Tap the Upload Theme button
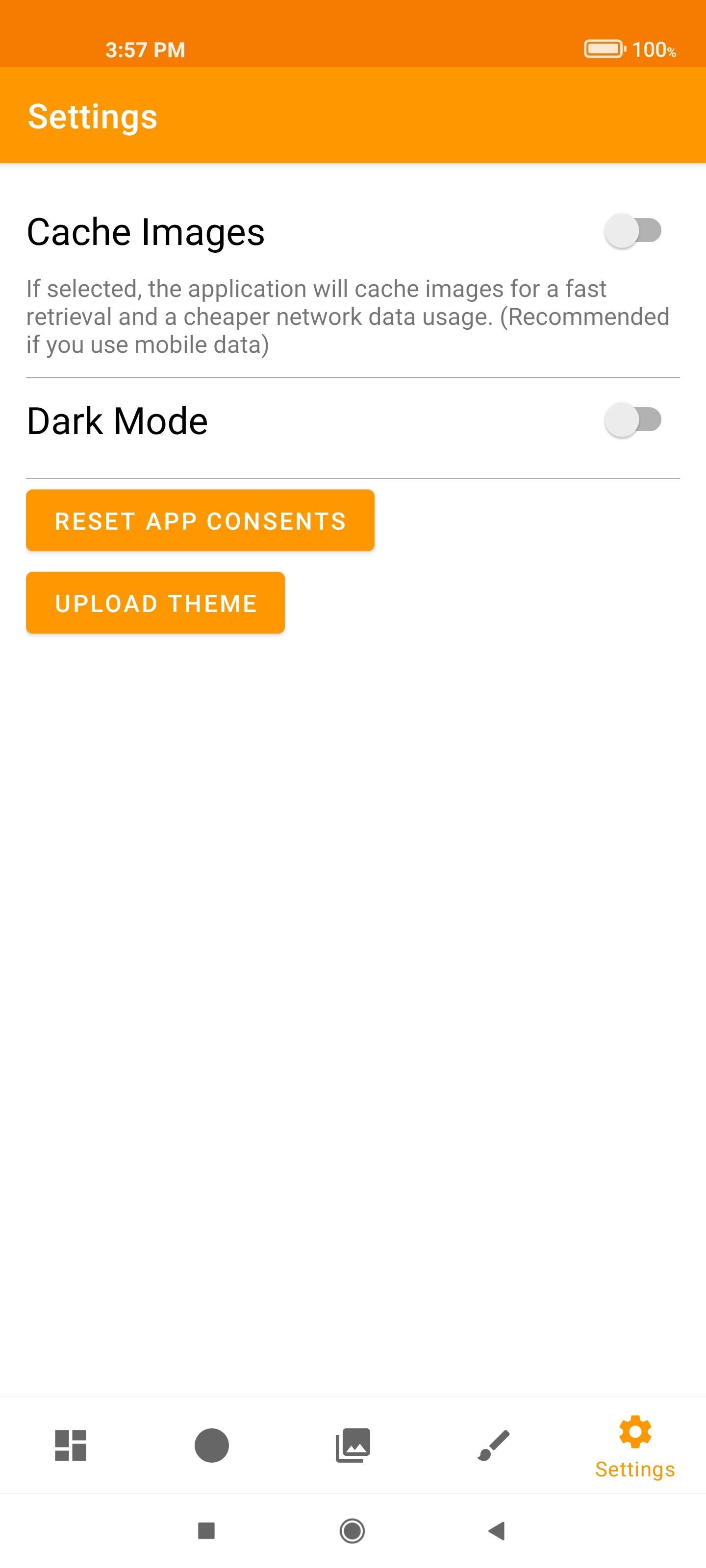Image resolution: width=706 pixels, height=1568 pixels. coord(155,603)
